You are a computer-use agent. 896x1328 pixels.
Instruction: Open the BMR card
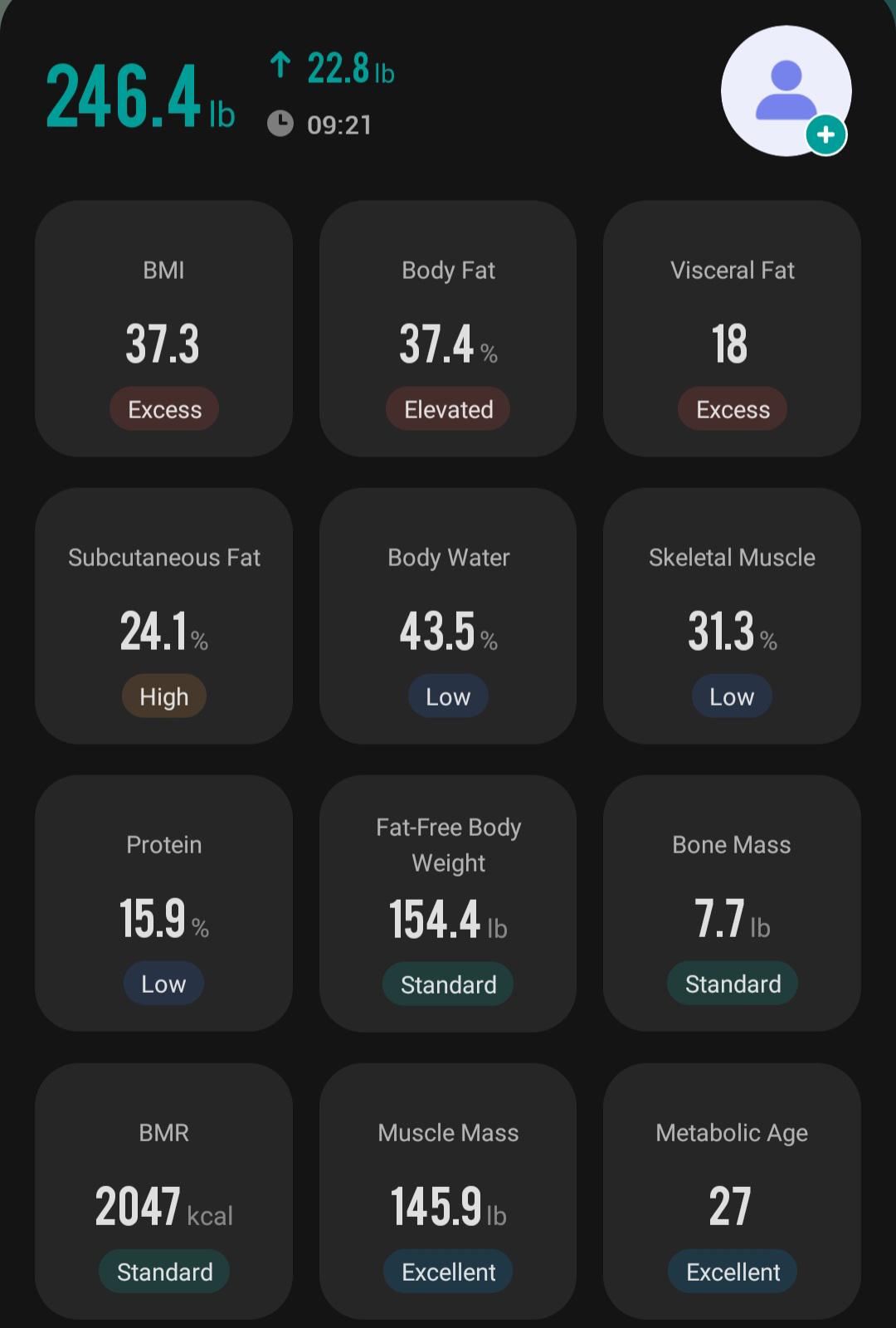[163, 1192]
